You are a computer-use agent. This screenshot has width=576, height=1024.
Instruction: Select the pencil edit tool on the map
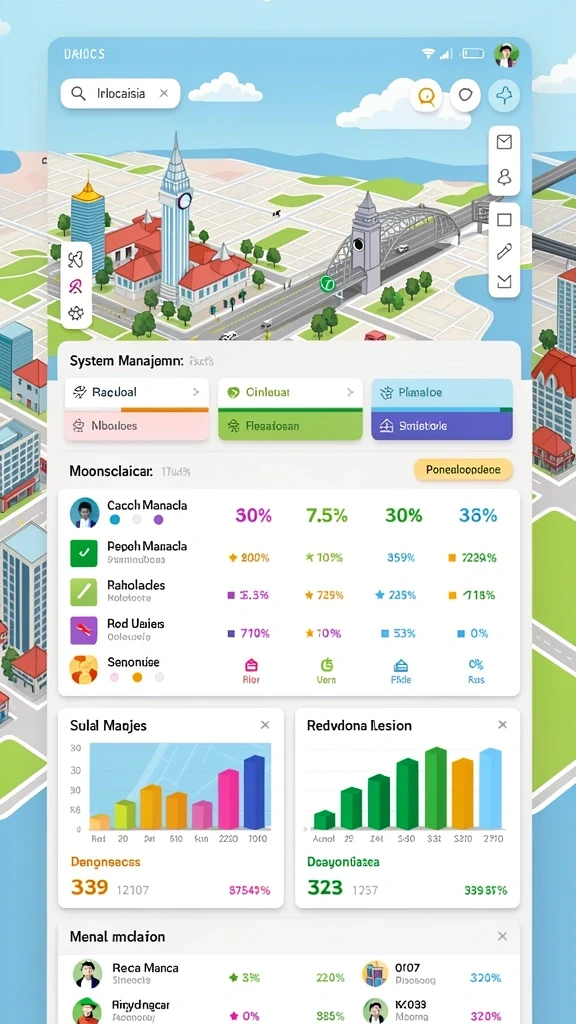(504, 251)
